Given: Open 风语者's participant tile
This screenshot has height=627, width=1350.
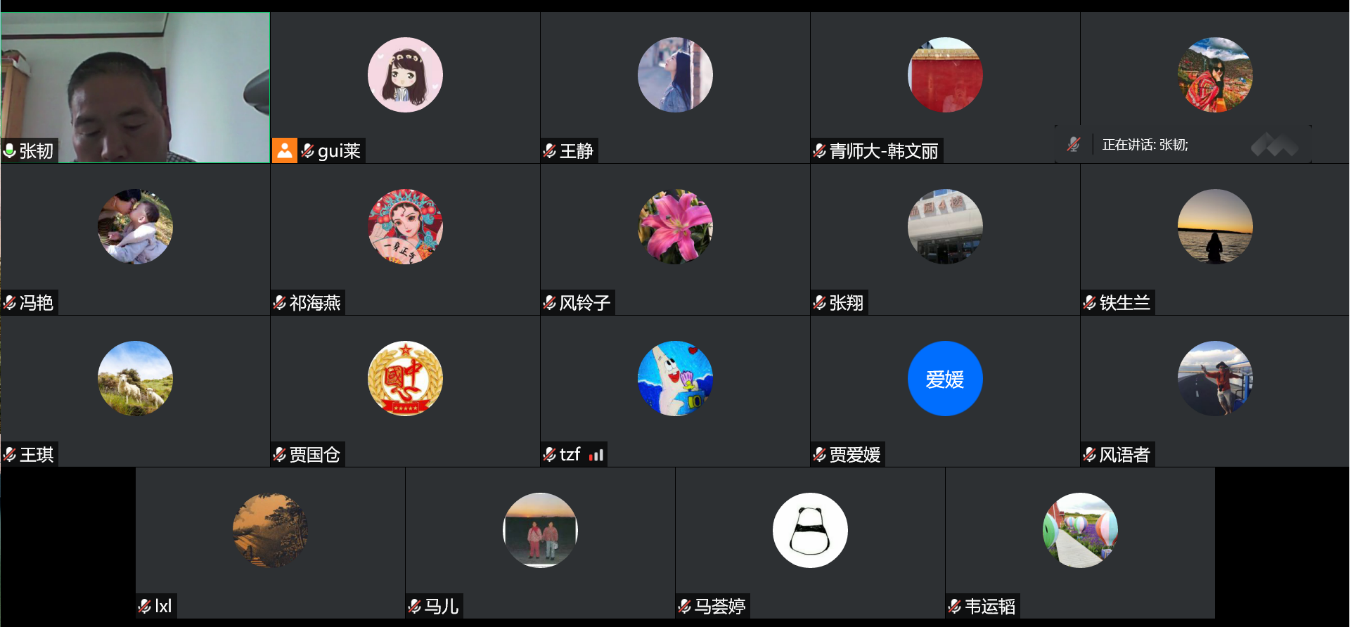Looking at the screenshot, I should coord(1215,392).
